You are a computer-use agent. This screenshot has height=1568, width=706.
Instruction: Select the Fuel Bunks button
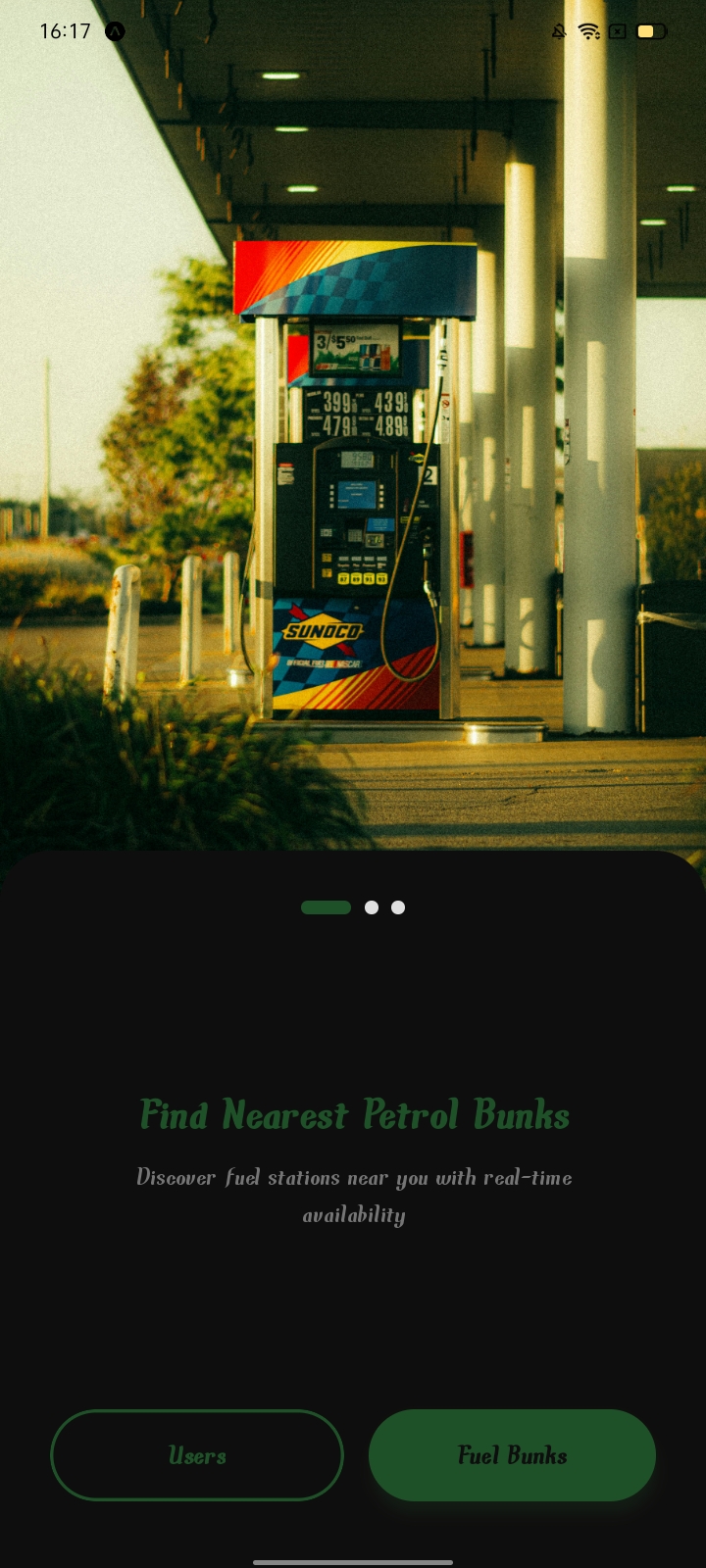click(512, 1455)
